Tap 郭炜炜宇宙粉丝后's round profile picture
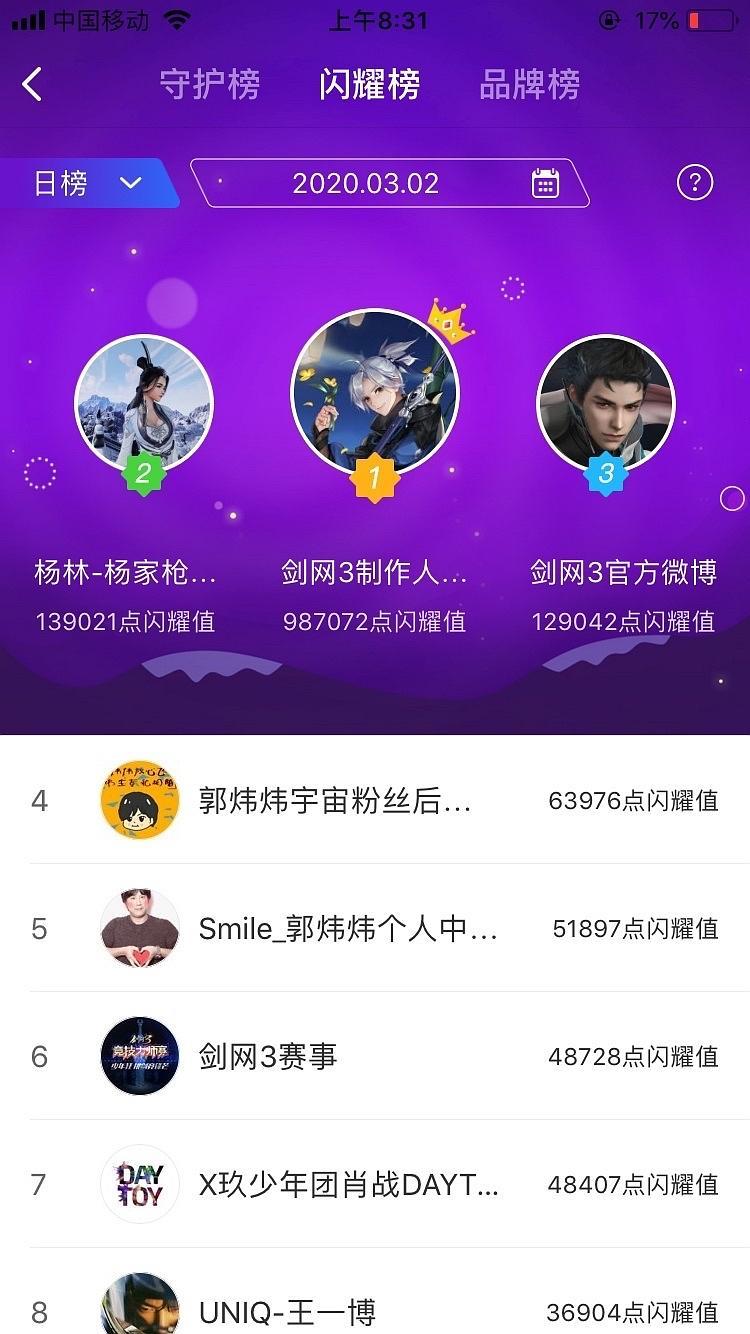 click(140, 800)
